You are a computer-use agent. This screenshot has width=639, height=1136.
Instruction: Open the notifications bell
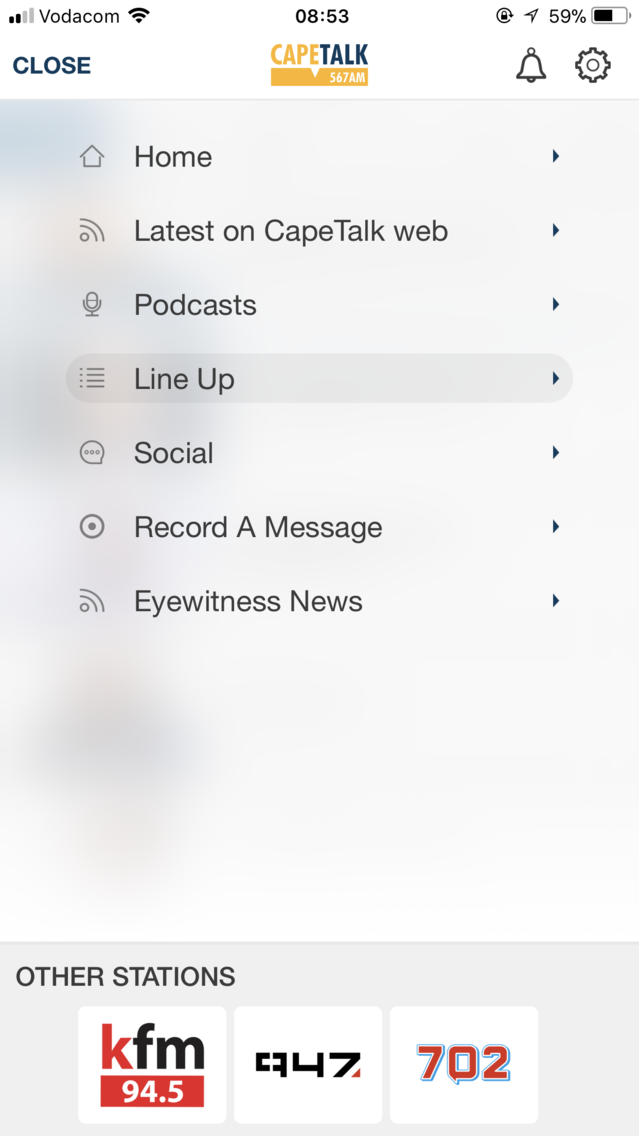coord(531,65)
